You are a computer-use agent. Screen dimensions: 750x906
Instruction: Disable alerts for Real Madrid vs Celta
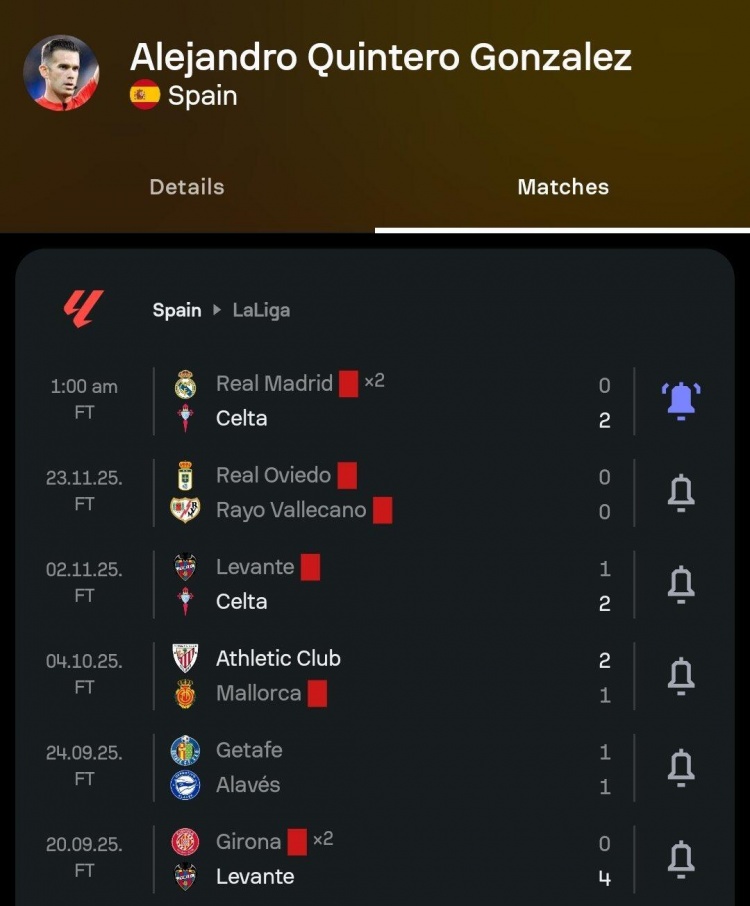pyautogui.click(x=681, y=401)
